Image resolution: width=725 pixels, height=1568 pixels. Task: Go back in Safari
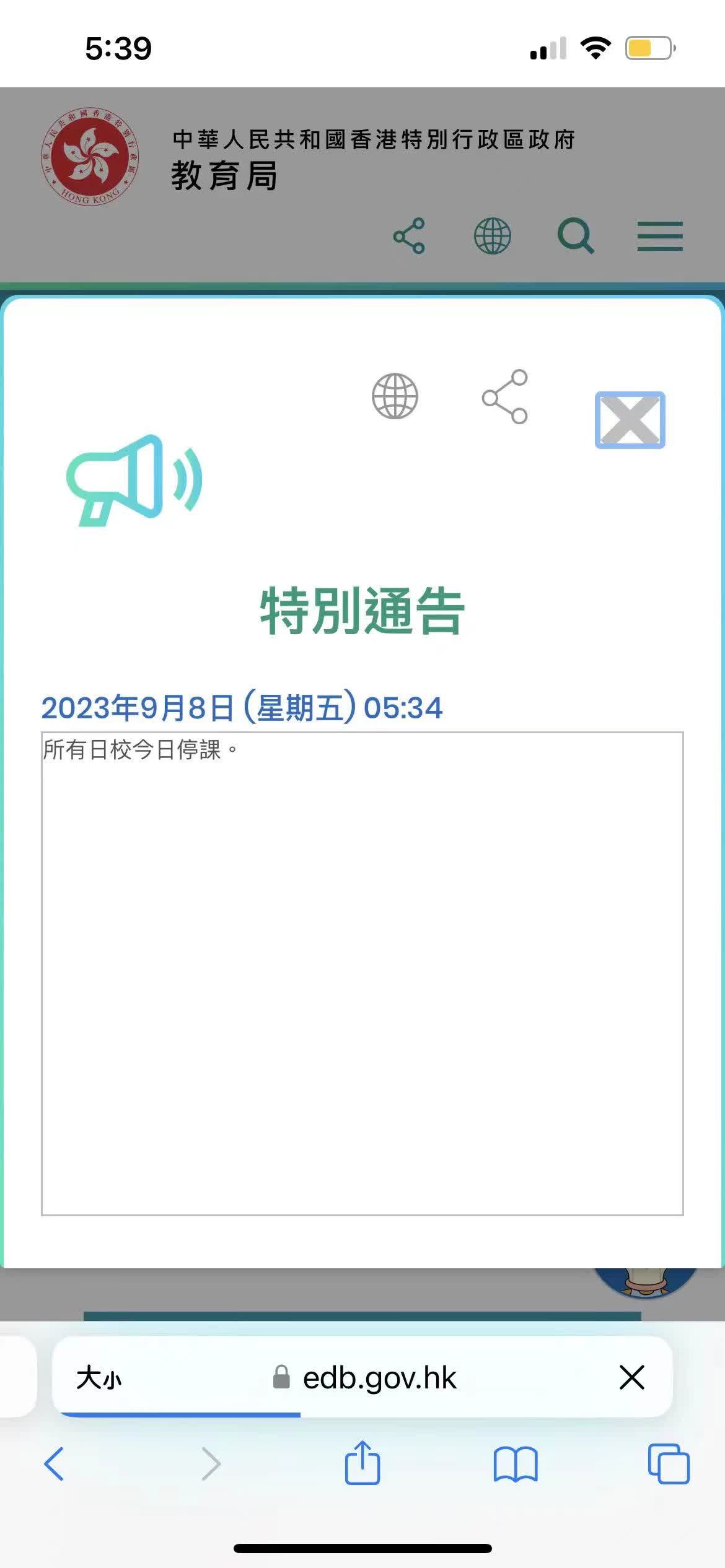(x=55, y=1465)
